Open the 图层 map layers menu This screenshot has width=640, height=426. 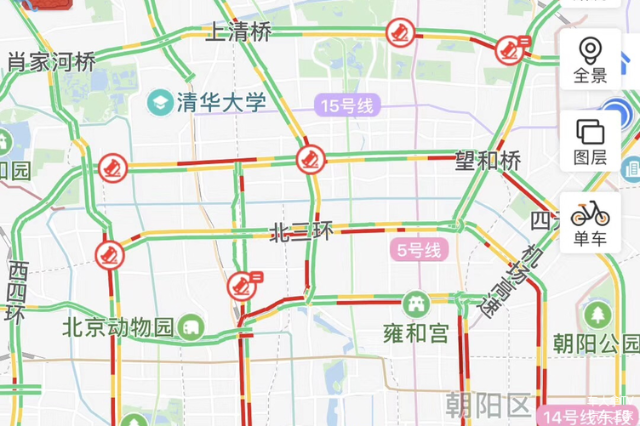[589, 139]
